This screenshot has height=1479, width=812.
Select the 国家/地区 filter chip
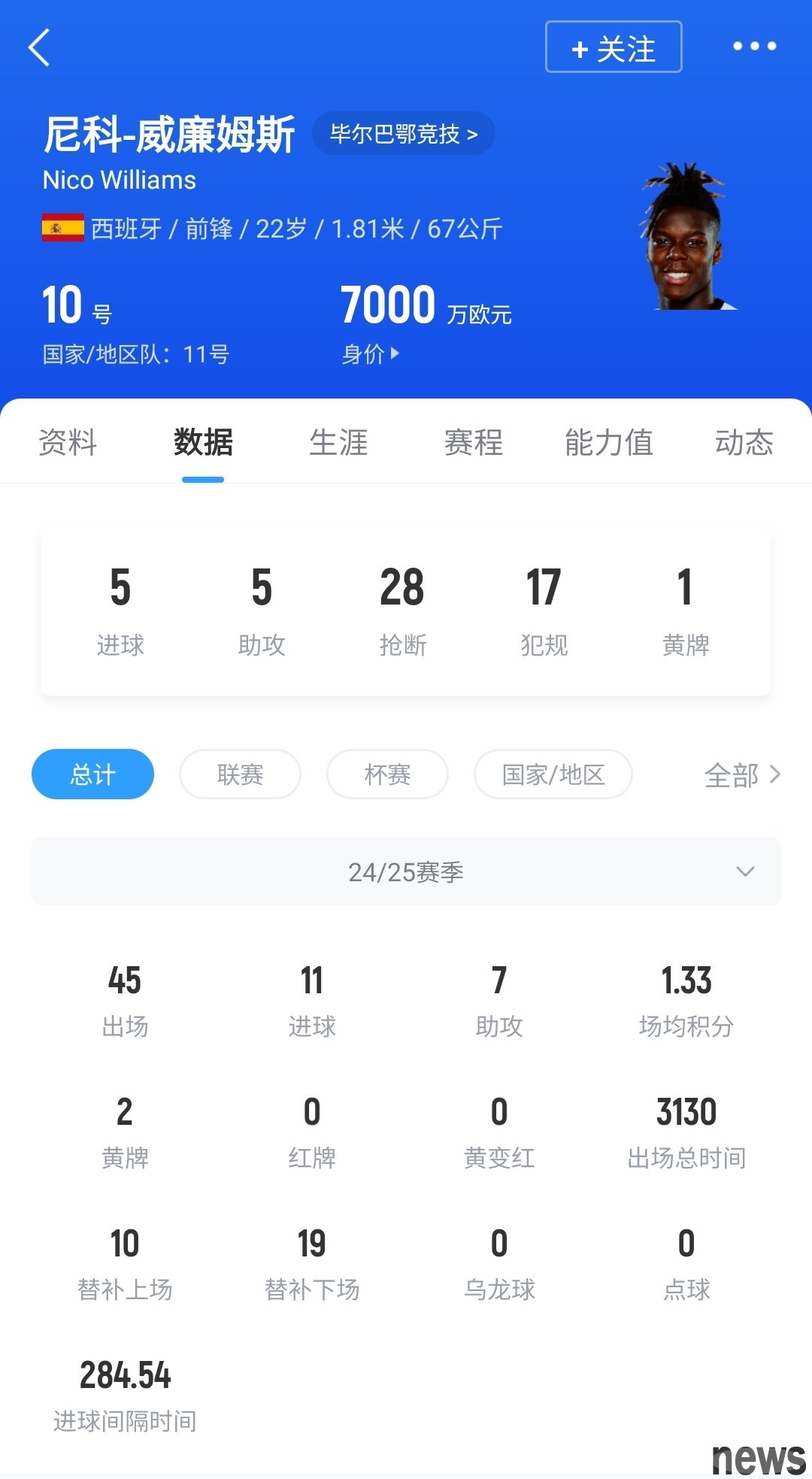553,774
